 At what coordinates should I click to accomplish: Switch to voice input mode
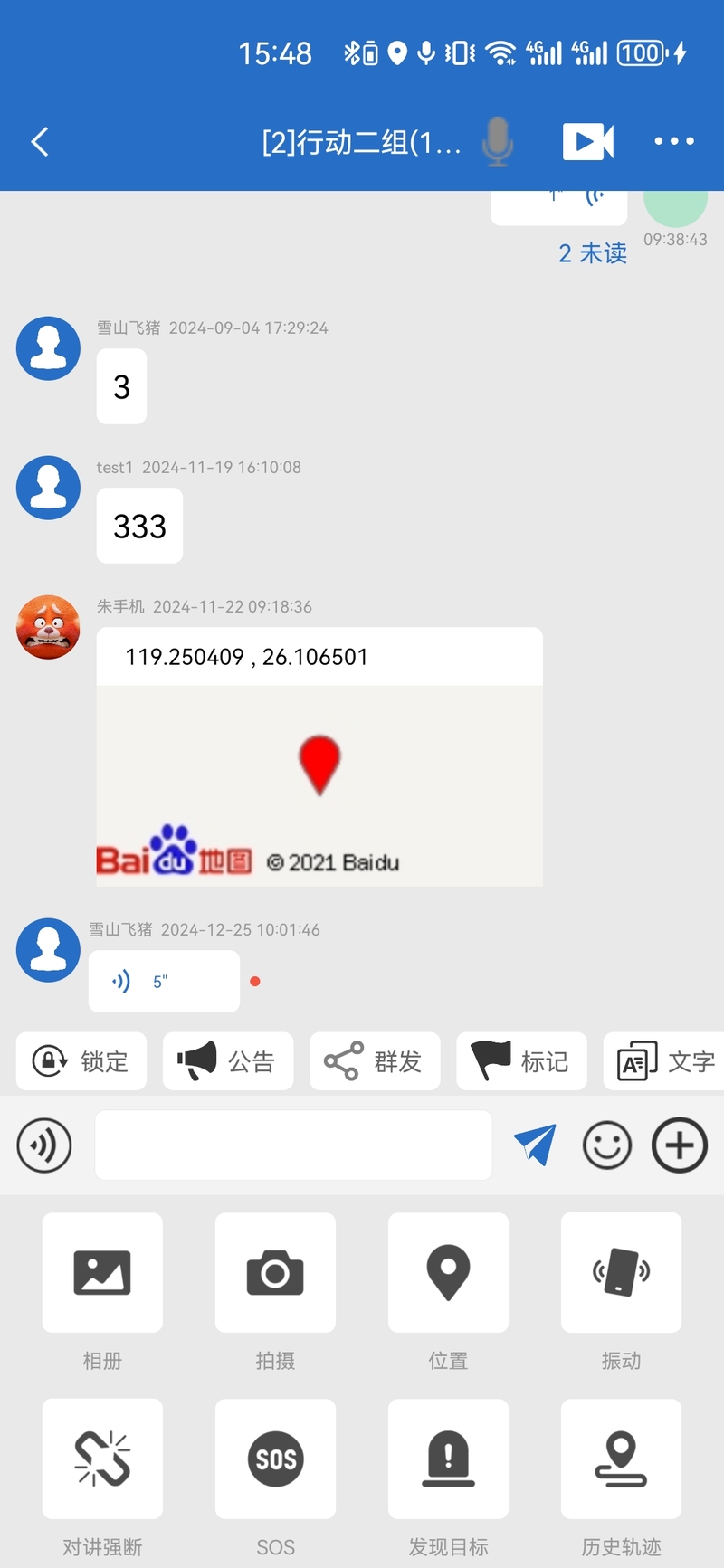point(44,1145)
